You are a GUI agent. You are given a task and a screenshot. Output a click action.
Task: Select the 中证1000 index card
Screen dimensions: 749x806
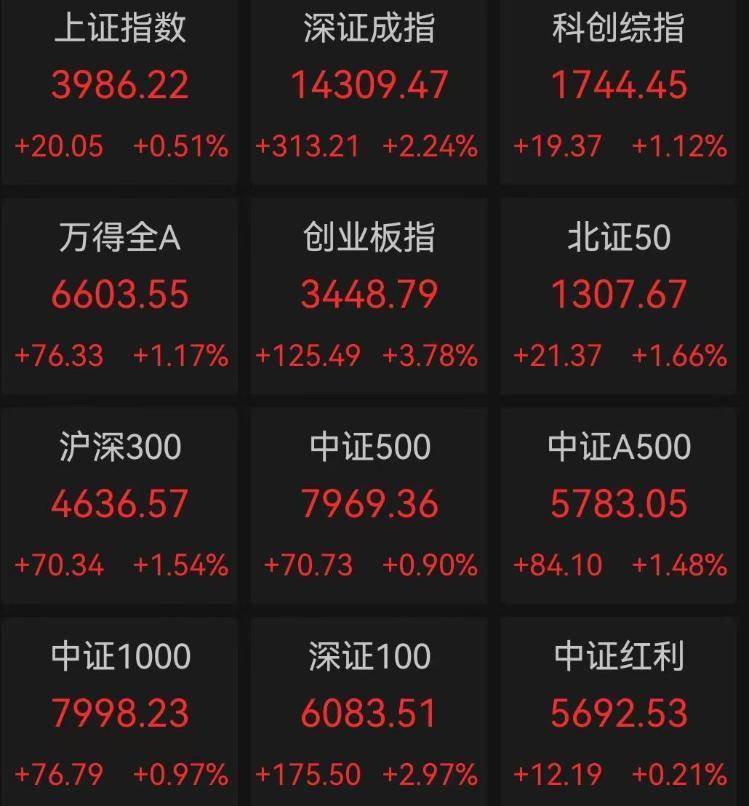119,711
